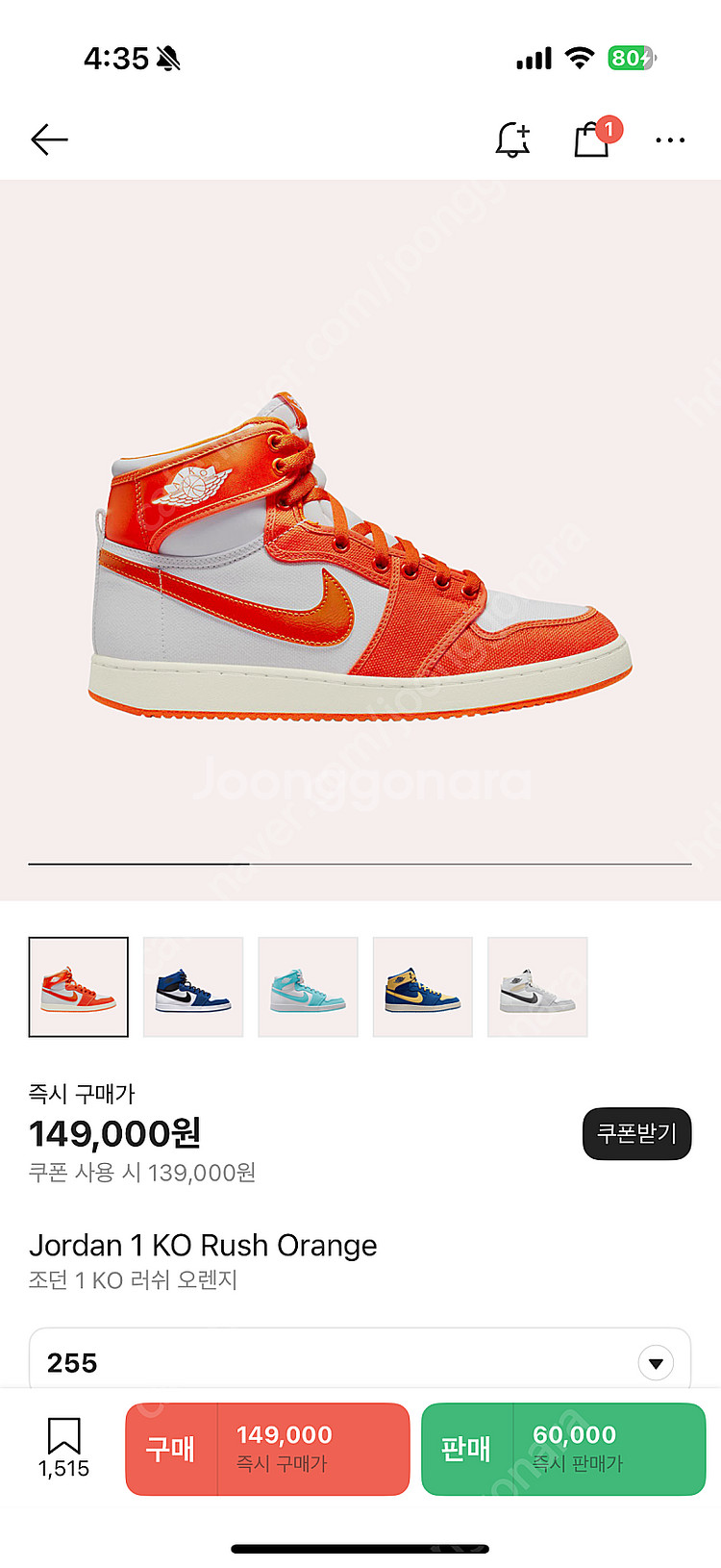
Task: Open the shopping bag with 1 item
Action: (592, 140)
